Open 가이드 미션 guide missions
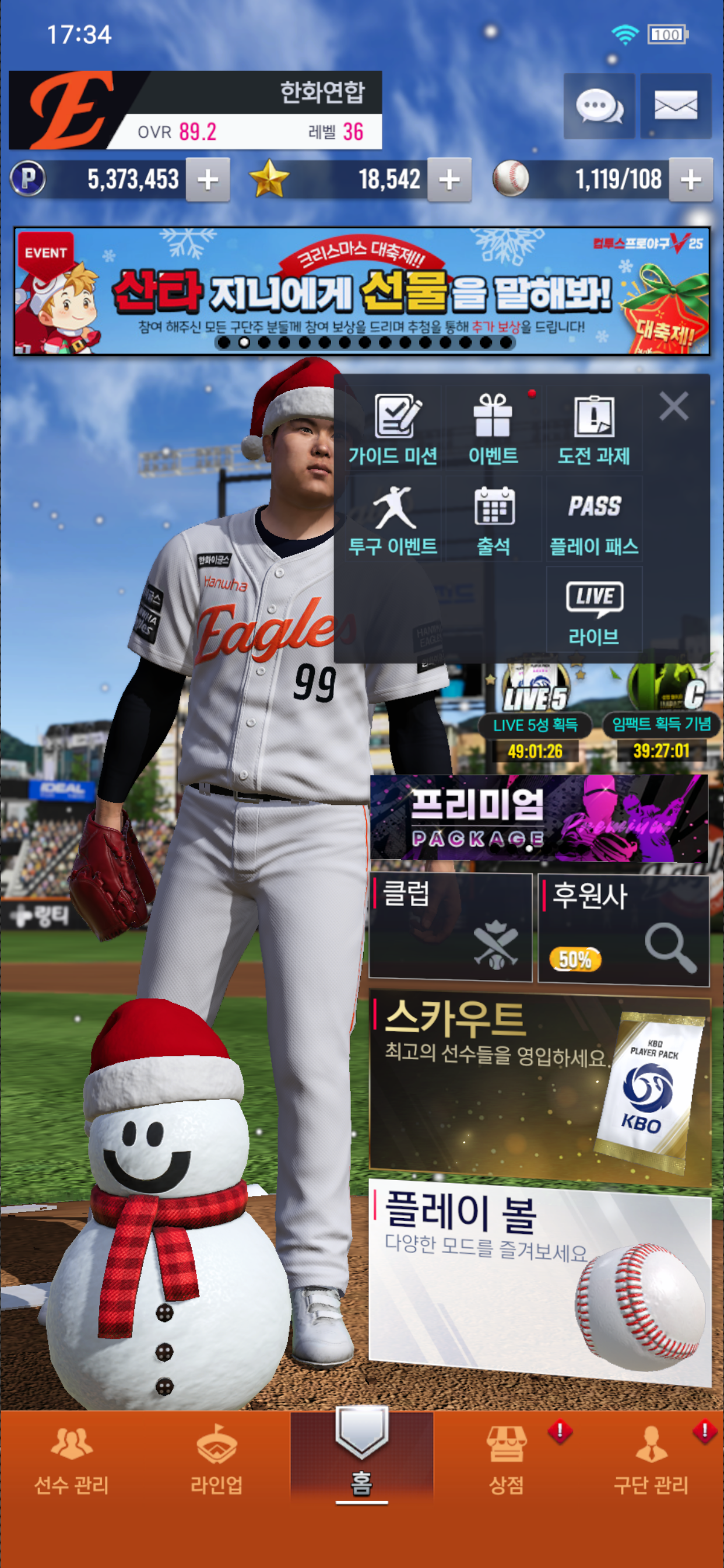 [x=392, y=429]
